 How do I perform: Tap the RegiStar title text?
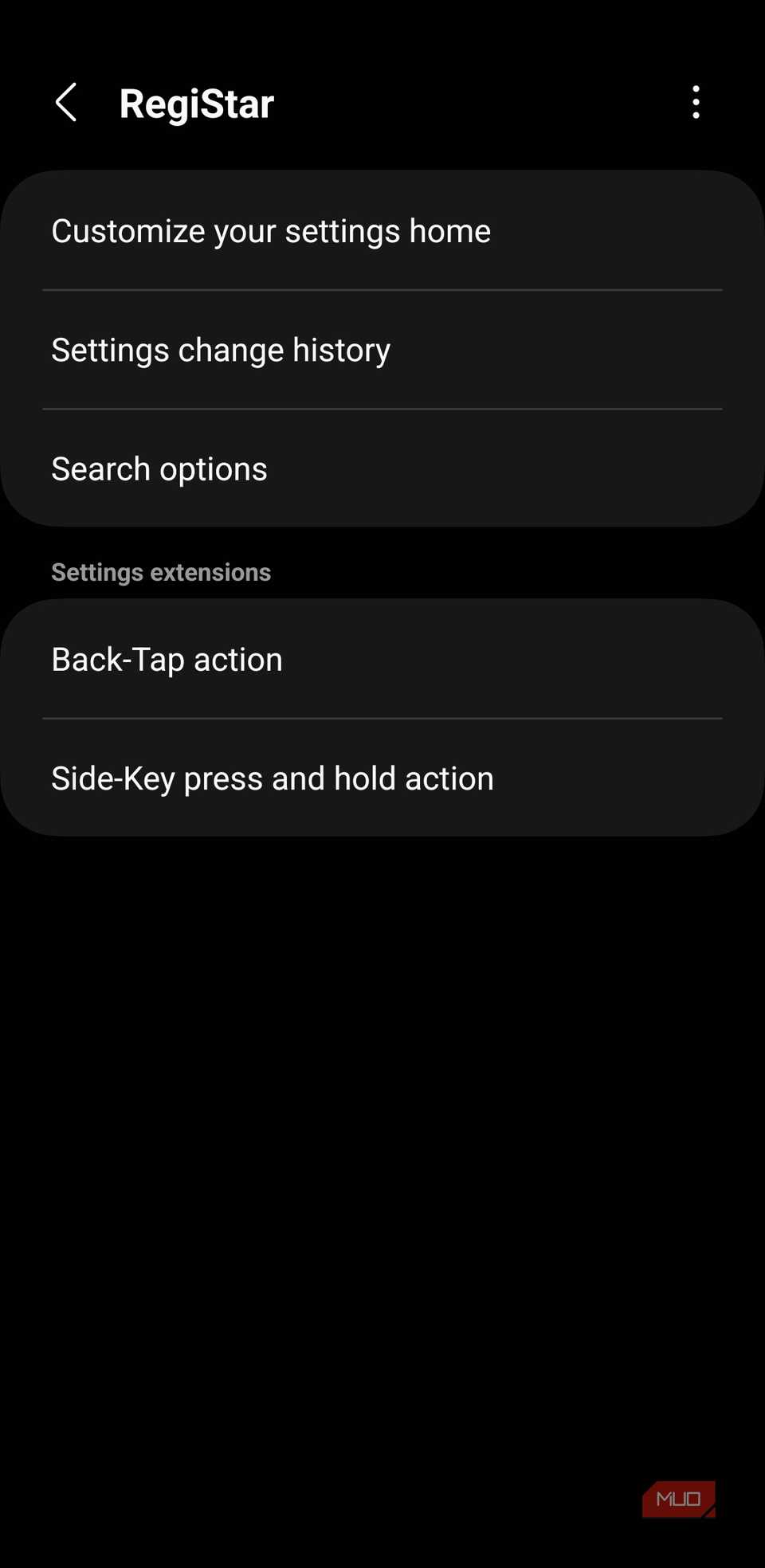tap(196, 102)
